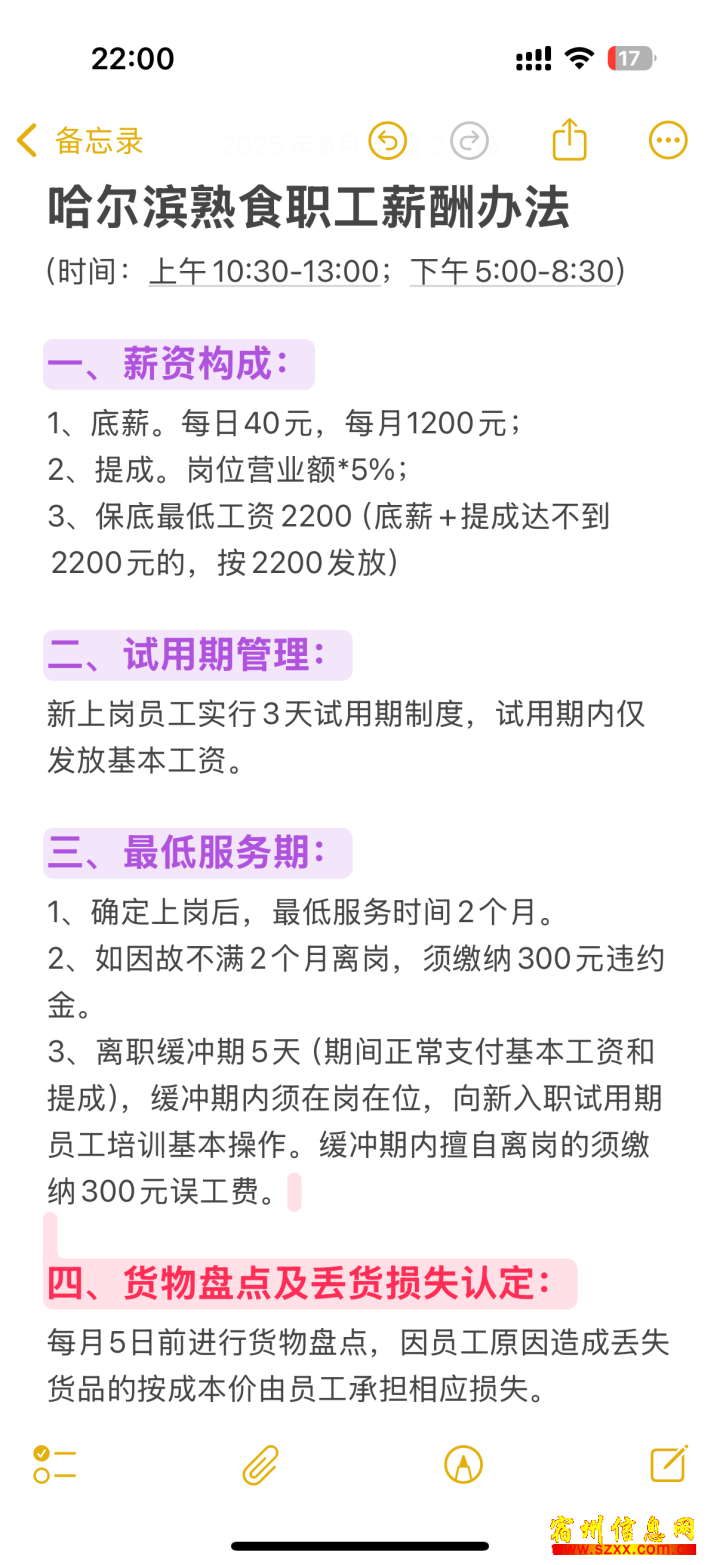Tap the redo arrow icon
The height and width of the screenshot is (1565, 720).
[469, 141]
